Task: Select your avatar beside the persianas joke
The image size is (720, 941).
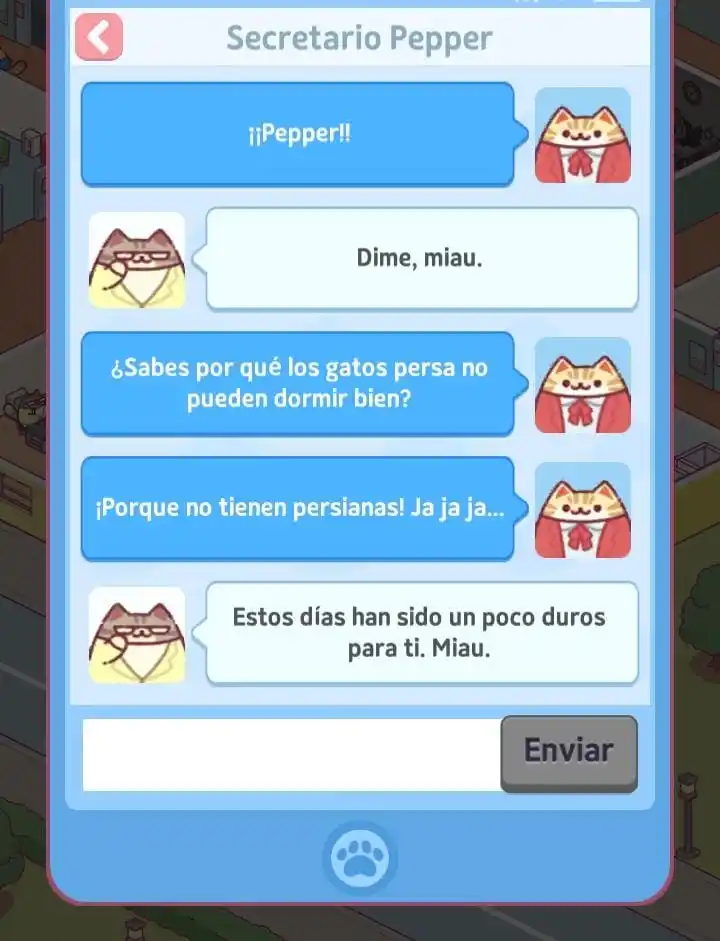Action: click(583, 509)
